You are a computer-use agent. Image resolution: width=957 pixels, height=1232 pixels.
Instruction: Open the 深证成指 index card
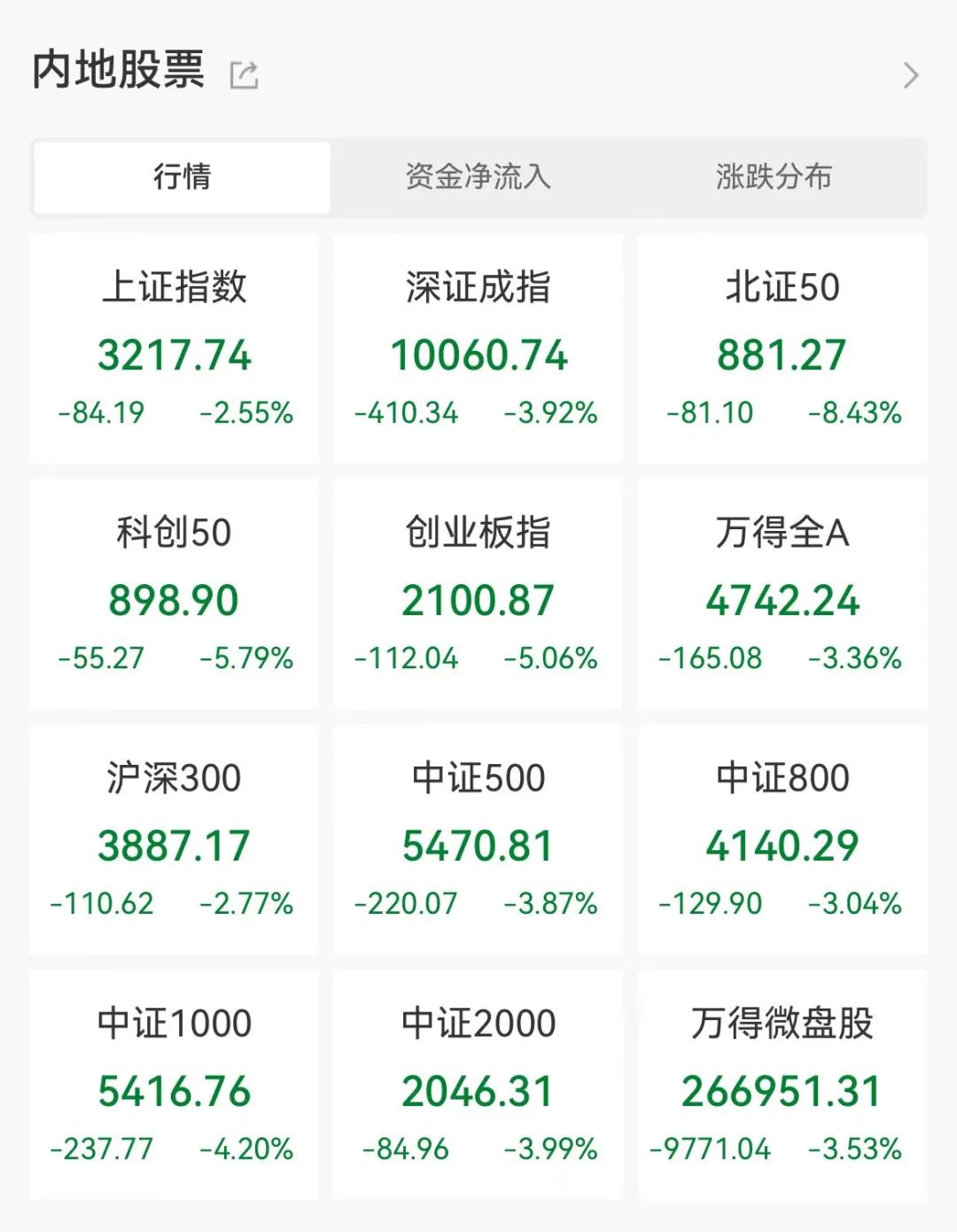click(x=478, y=346)
